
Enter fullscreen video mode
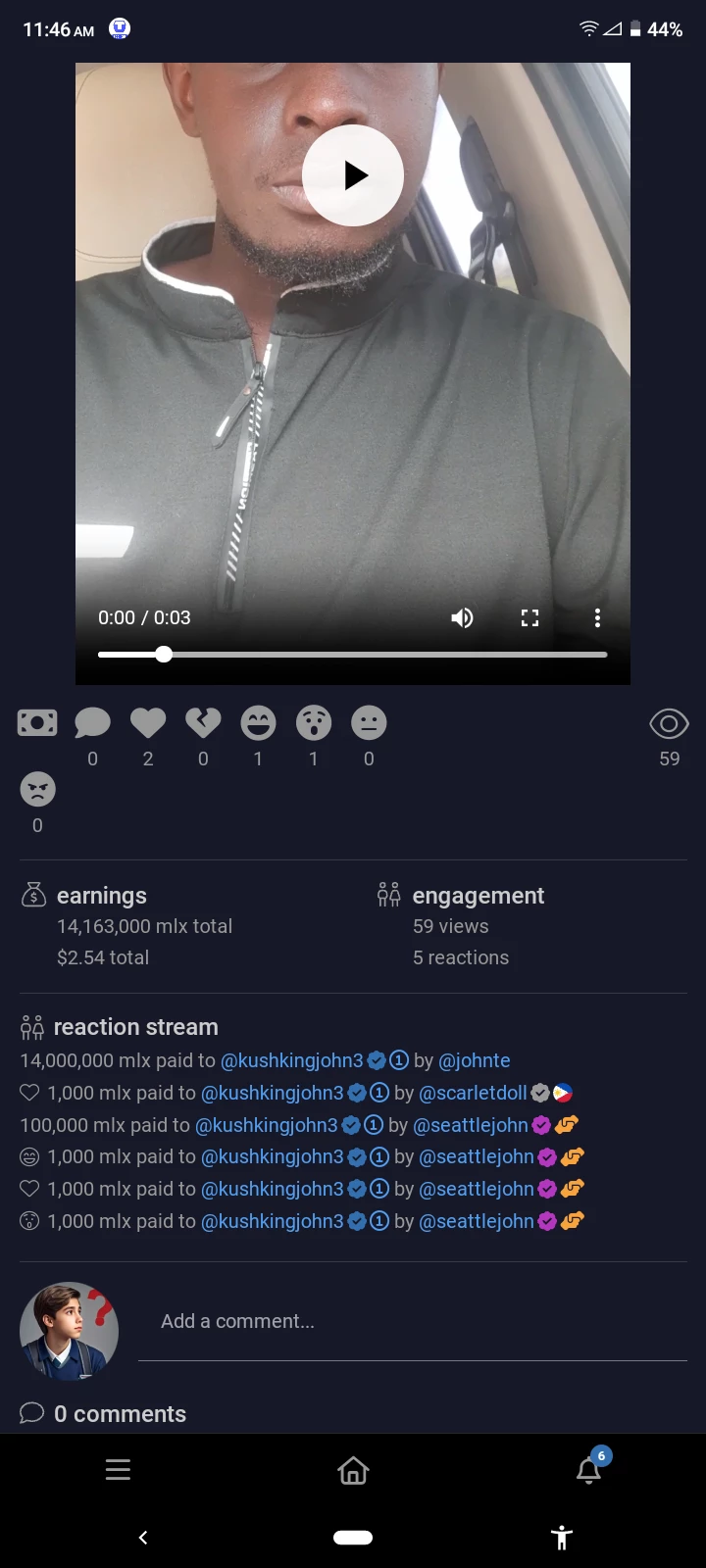tap(529, 617)
